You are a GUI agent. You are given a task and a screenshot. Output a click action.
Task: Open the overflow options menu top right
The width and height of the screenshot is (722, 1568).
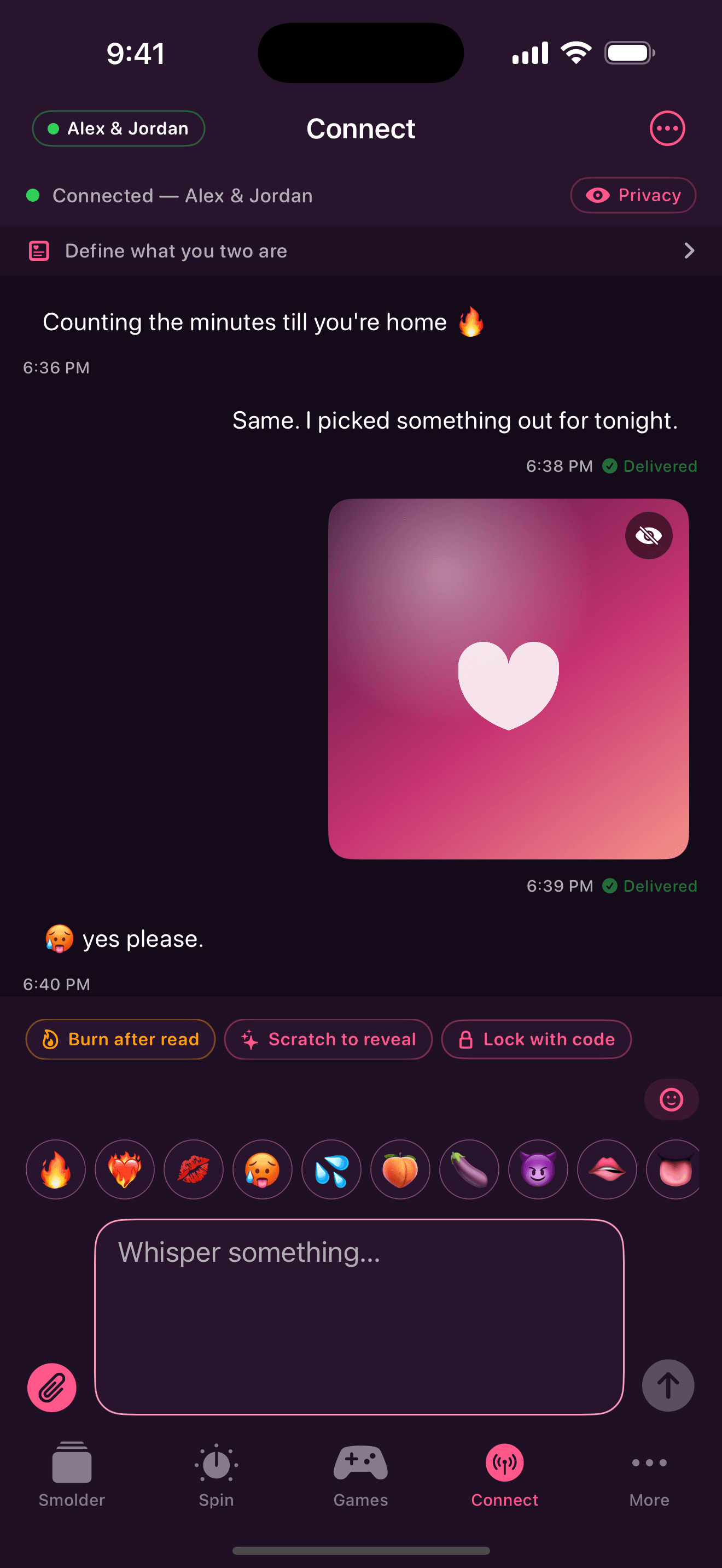coord(667,128)
